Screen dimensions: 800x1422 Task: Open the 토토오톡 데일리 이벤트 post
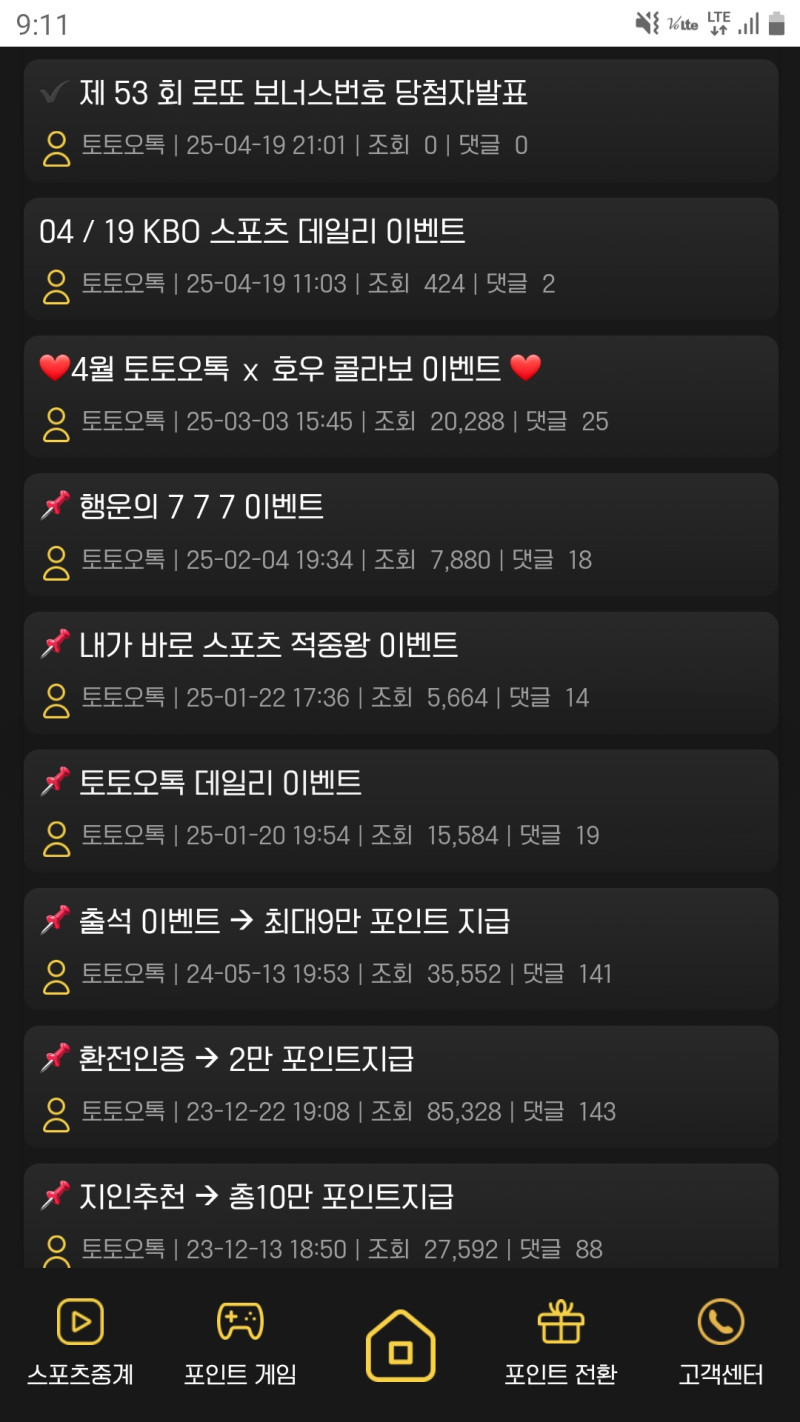click(220, 783)
